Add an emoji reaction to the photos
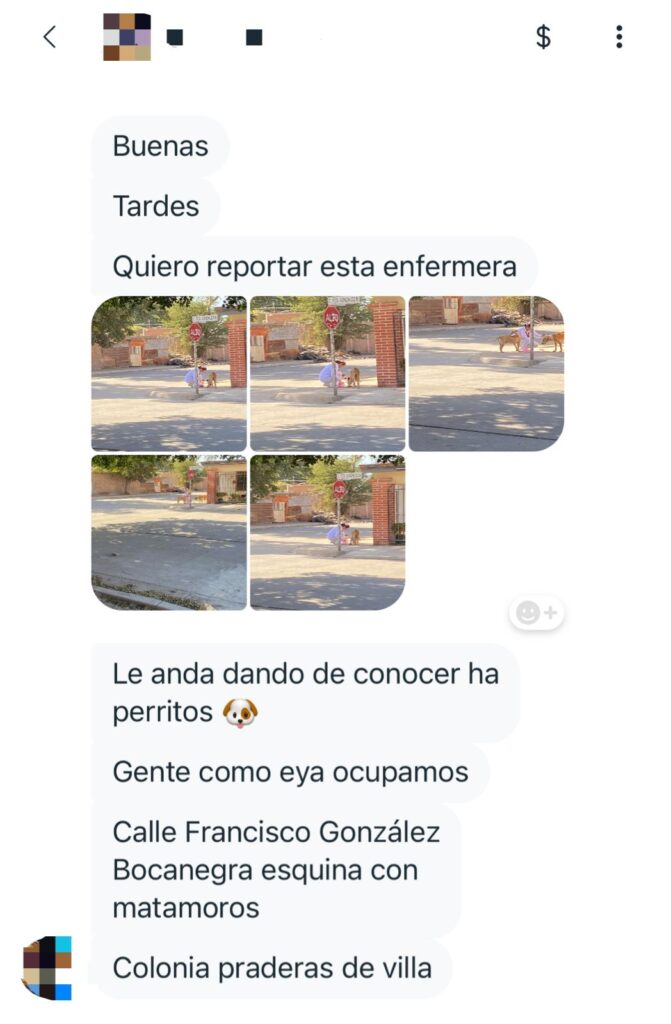Viewport: 671px width, 1024px height. pos(537,613)
